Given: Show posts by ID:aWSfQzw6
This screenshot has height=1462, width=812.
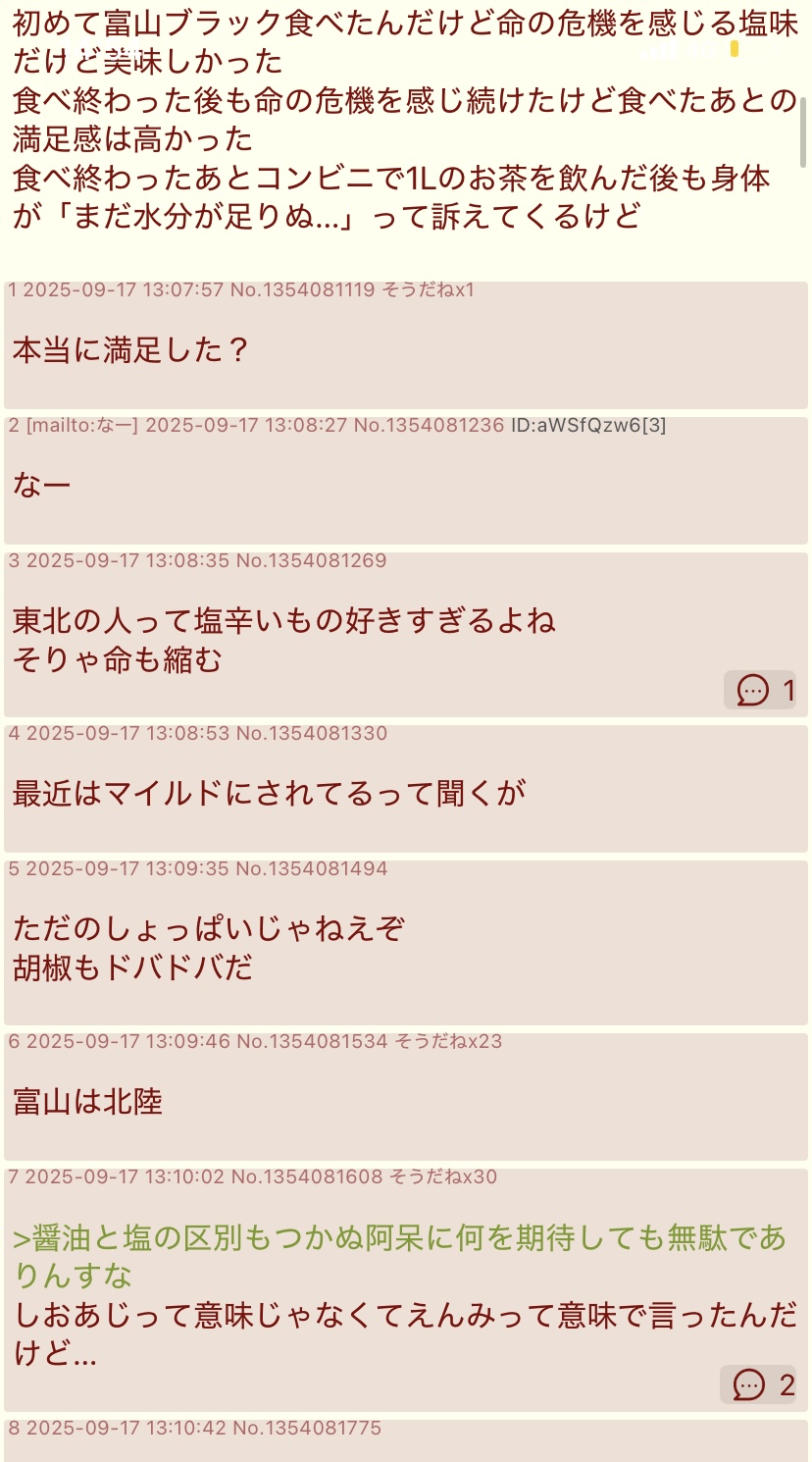Looking at the screenshot, I should 588,425.
